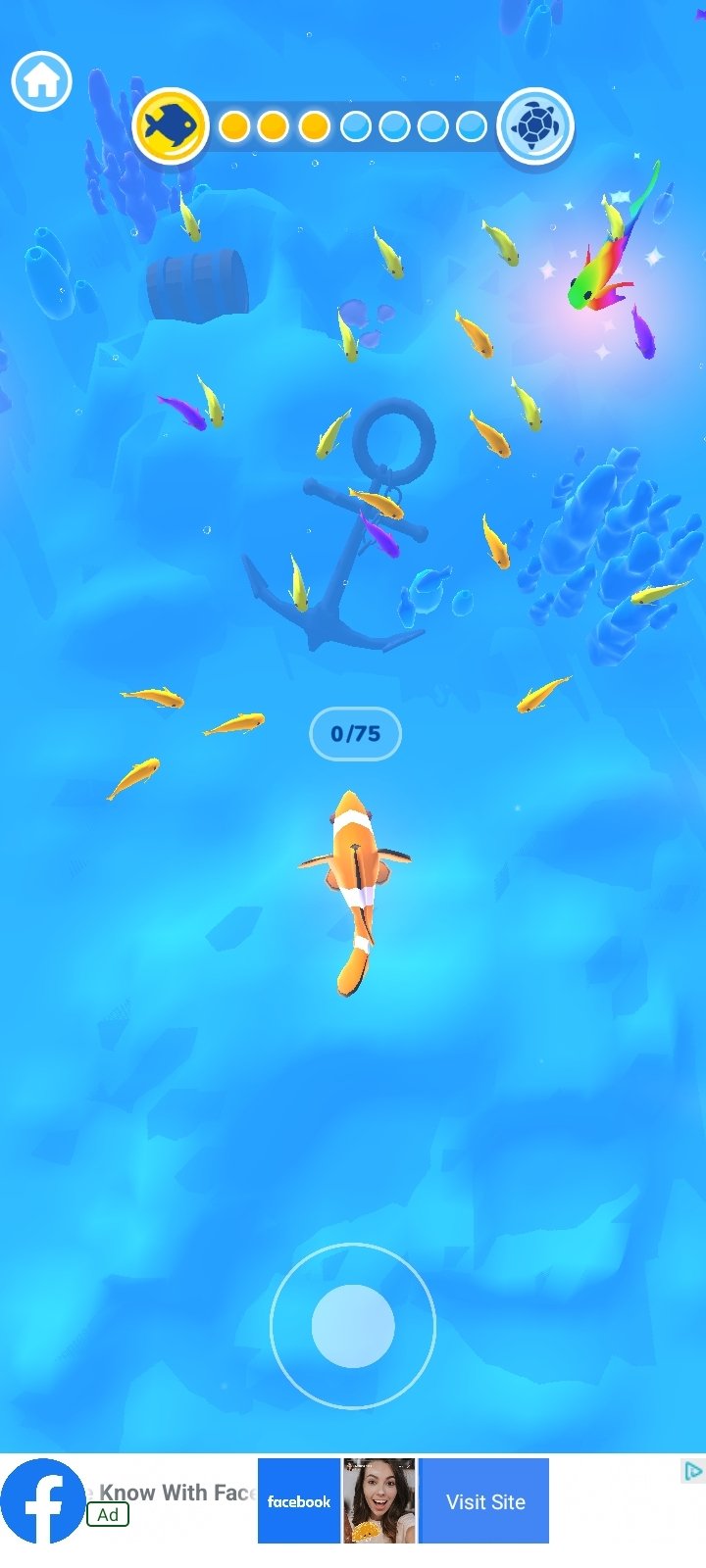Open the Visit Site ad button
The width and height of the screenshot is (706, 1568).
coord(484,1501)
